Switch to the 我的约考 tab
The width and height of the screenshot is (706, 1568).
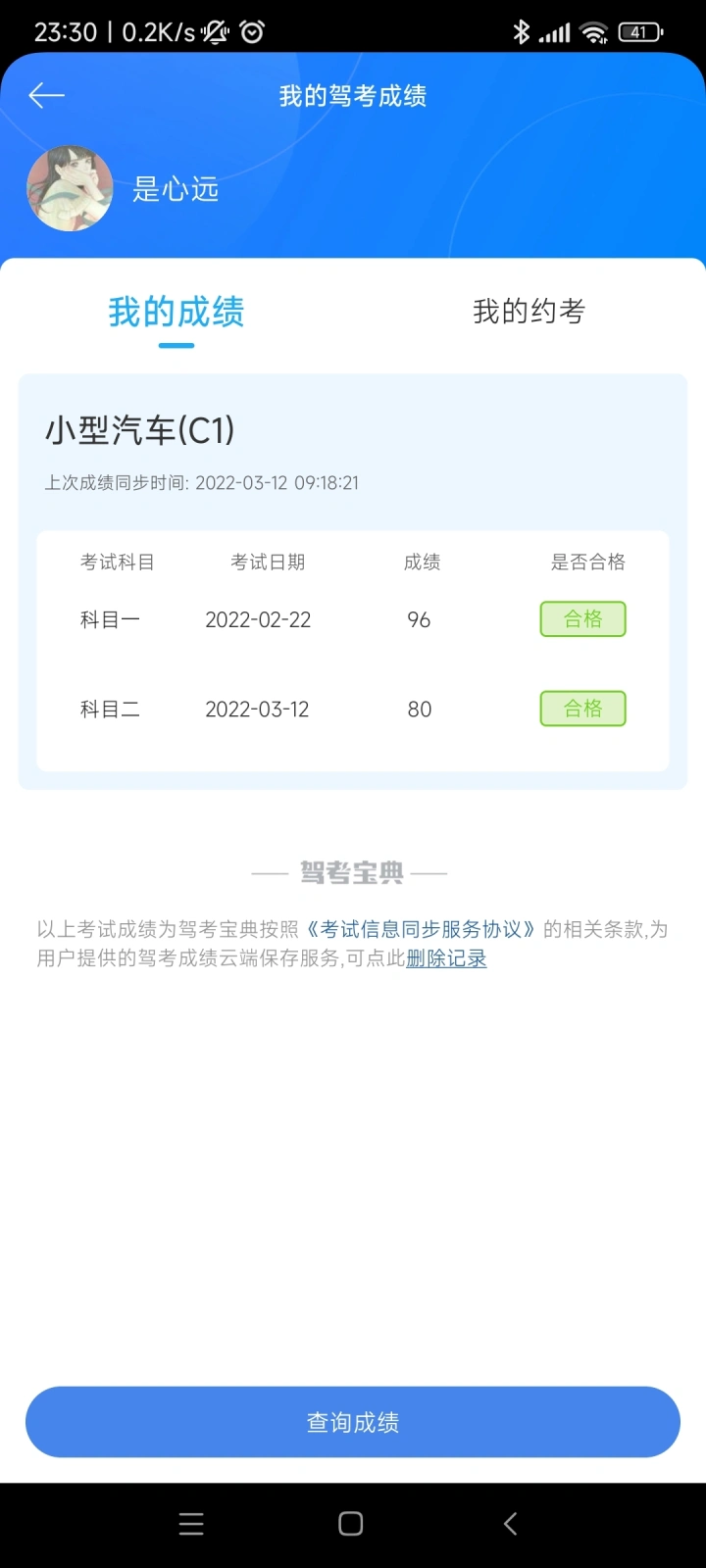click(529, 312)
